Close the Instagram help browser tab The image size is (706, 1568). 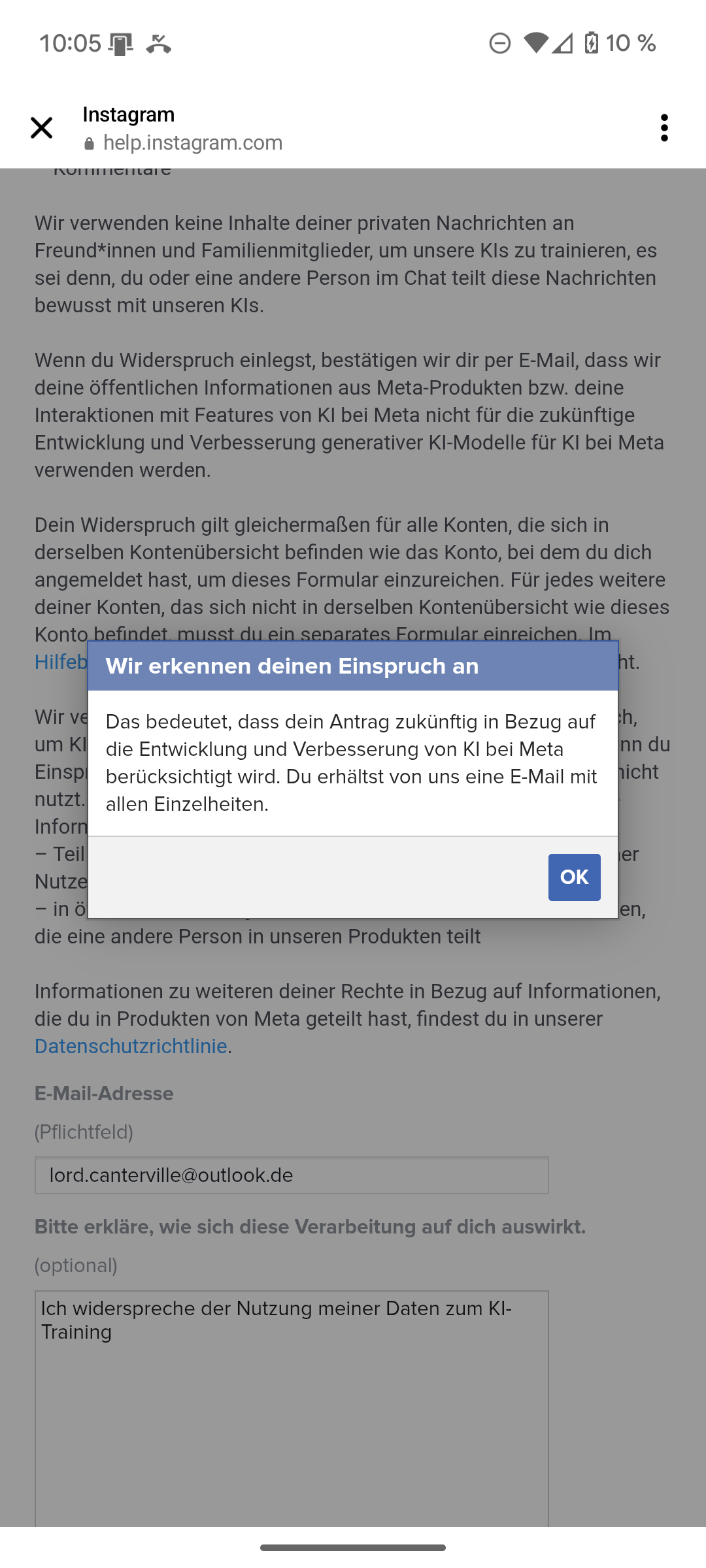pos(42,128)
